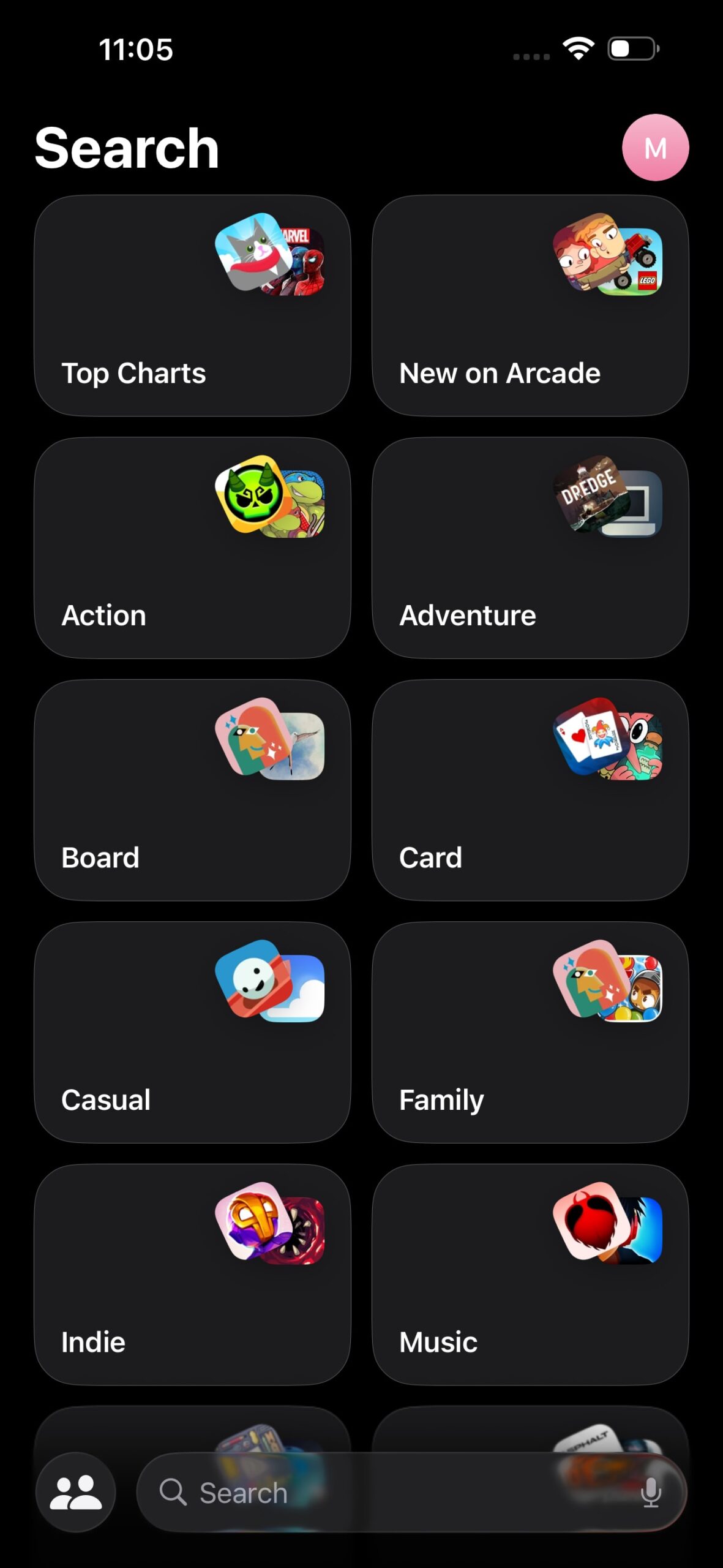Tap the magnifying glass in the search bar
This screenshot has height=1568, width=723.
tap(173, 1493)
